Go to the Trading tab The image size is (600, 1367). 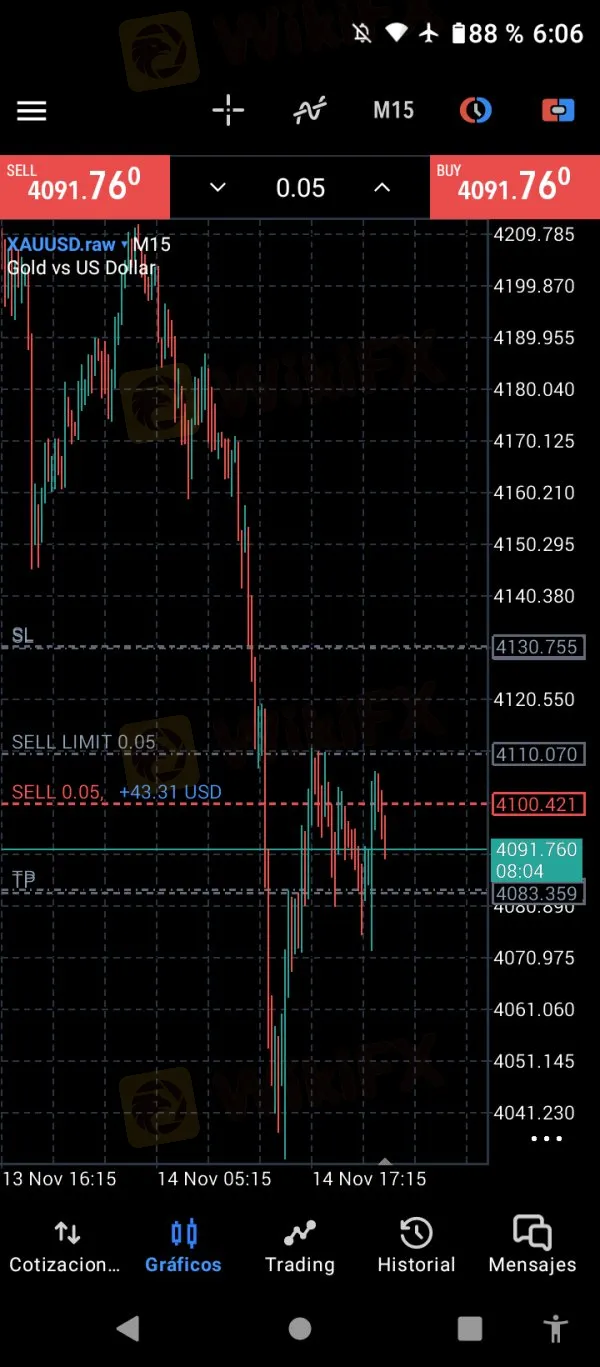coord(299,1245)
